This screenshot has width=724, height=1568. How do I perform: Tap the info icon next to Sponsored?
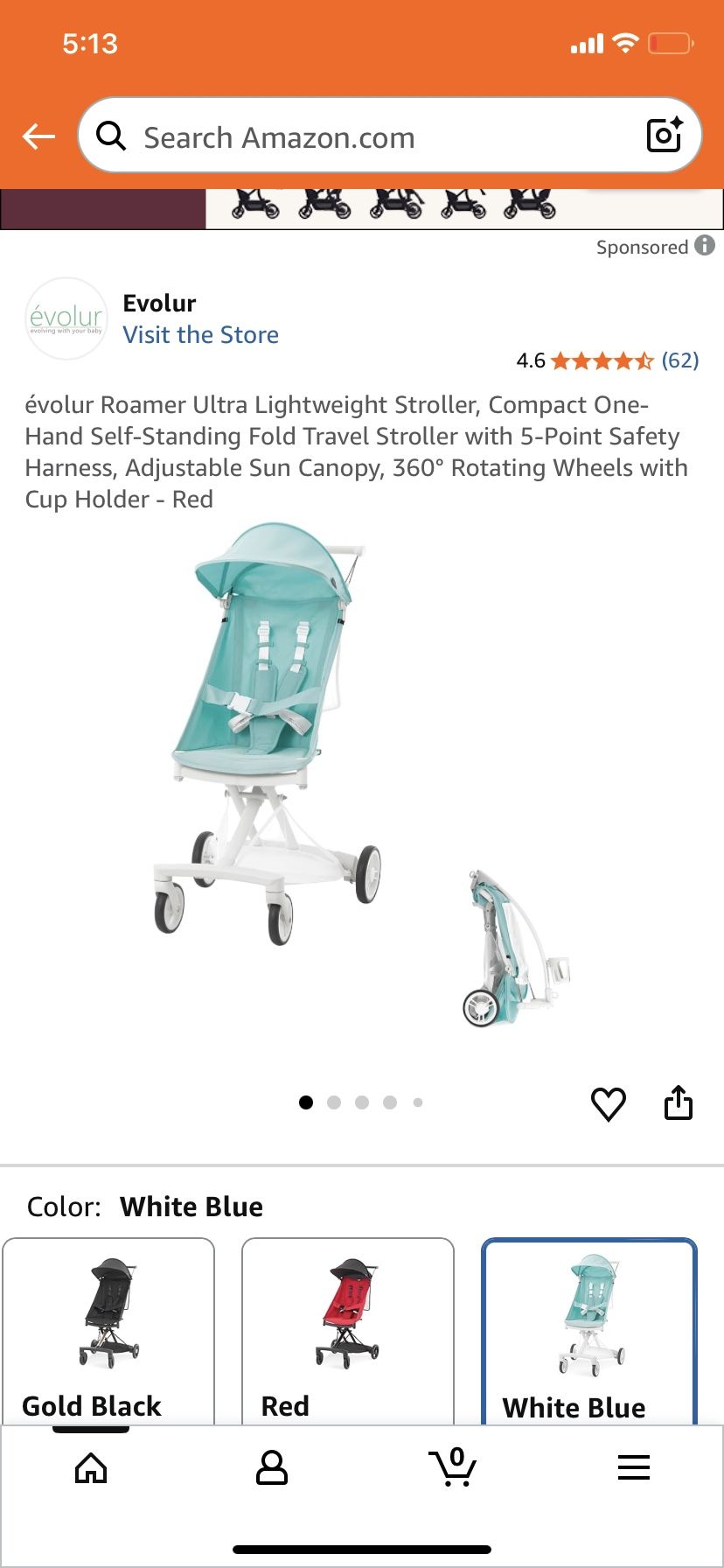pos(705,247)
